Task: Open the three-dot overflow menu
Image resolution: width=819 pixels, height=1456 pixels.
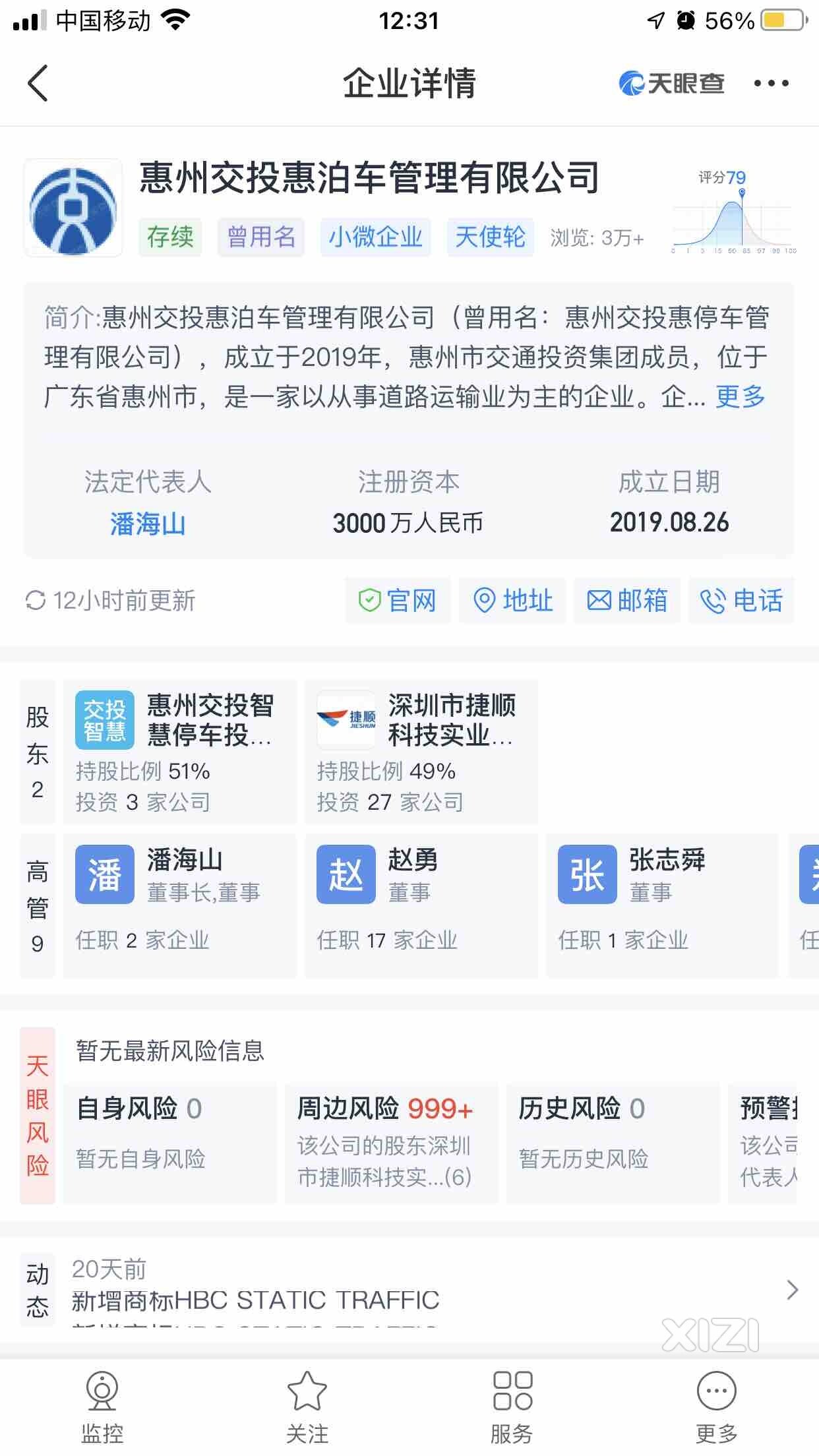Action: click(771, 83)
